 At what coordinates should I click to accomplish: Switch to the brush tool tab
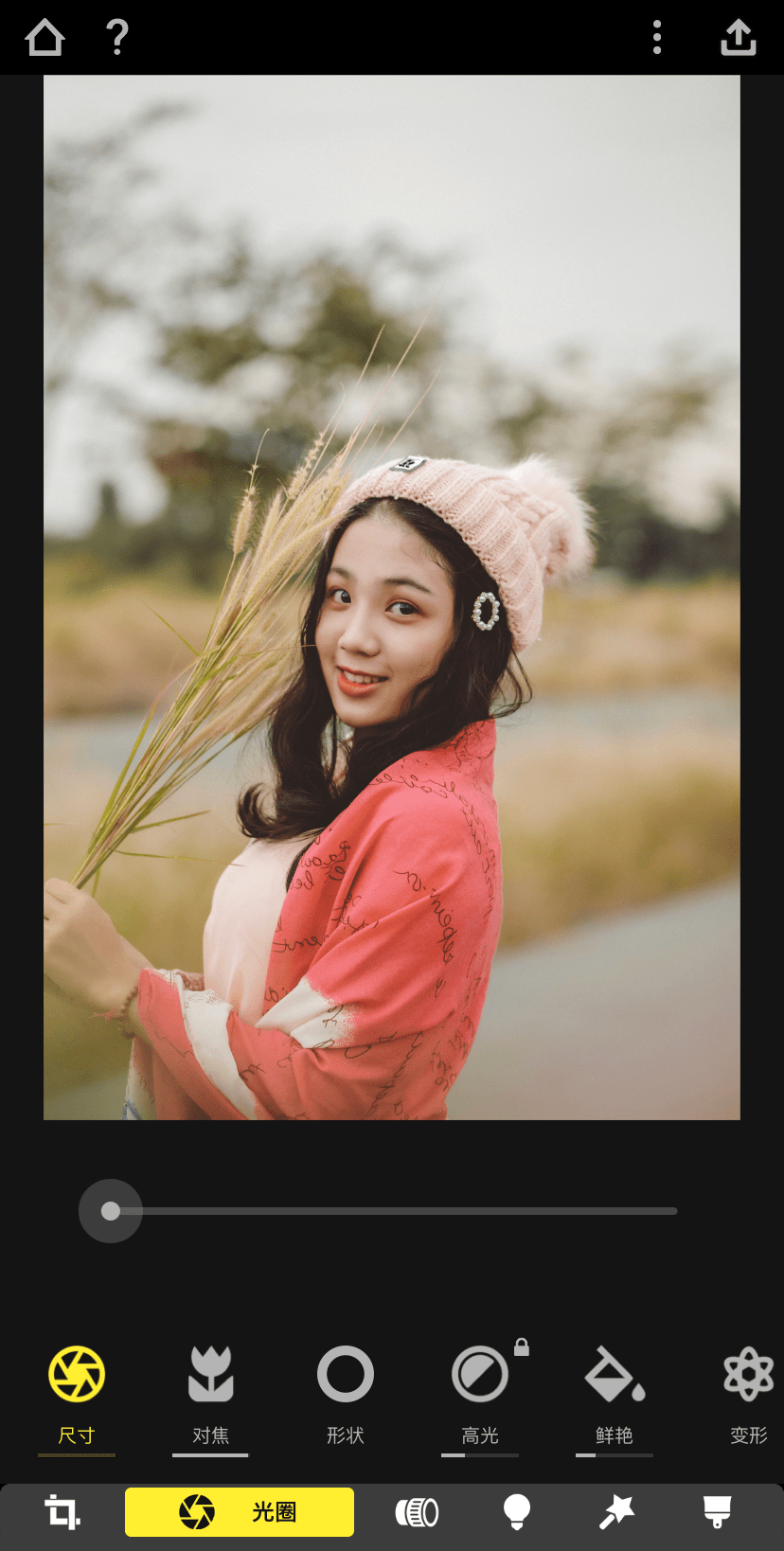[x=717, y=1512]
